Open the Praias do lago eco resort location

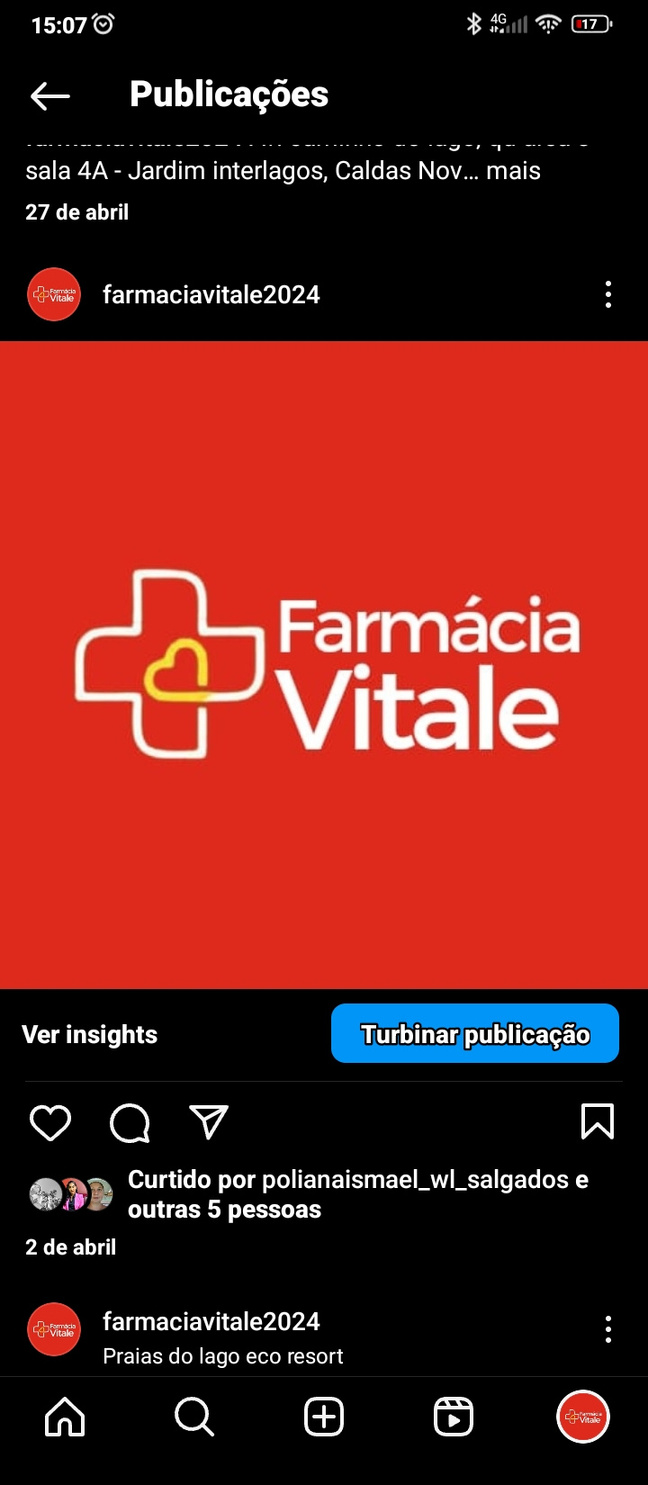pyautogui.click(x=223, y=1356)
